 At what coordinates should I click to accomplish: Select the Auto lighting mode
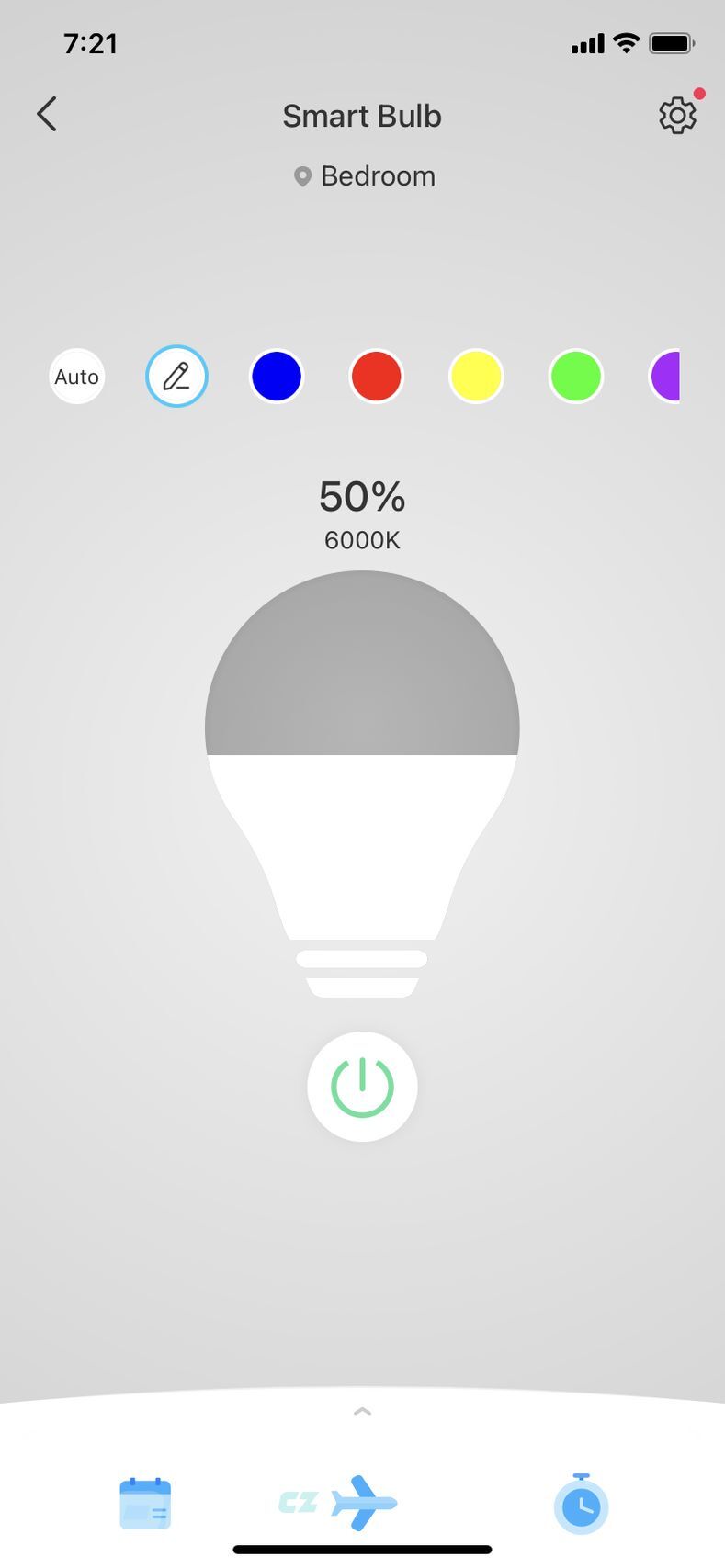pos(76,377)
